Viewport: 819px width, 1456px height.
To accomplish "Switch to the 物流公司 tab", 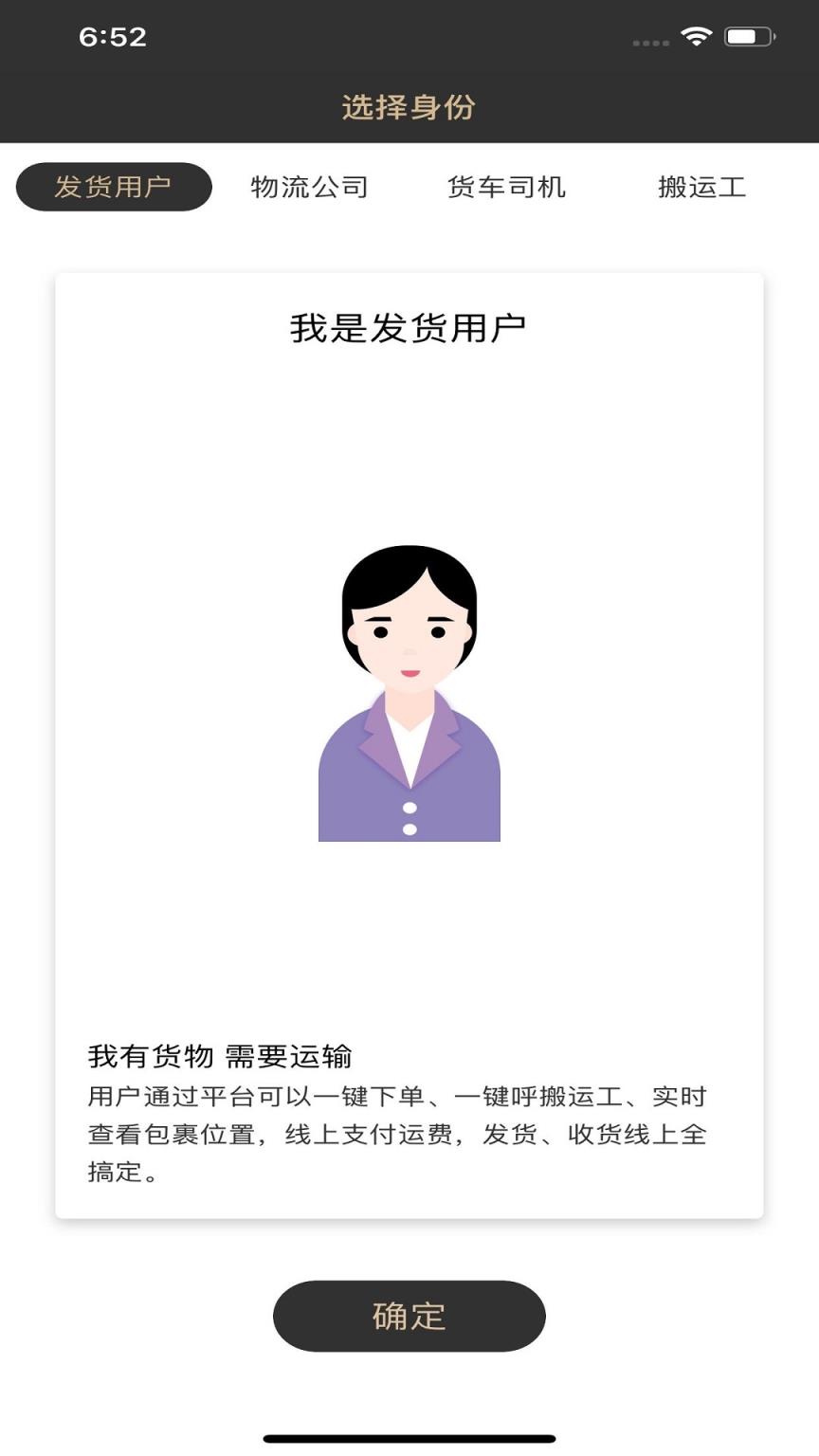I will 311,187.
